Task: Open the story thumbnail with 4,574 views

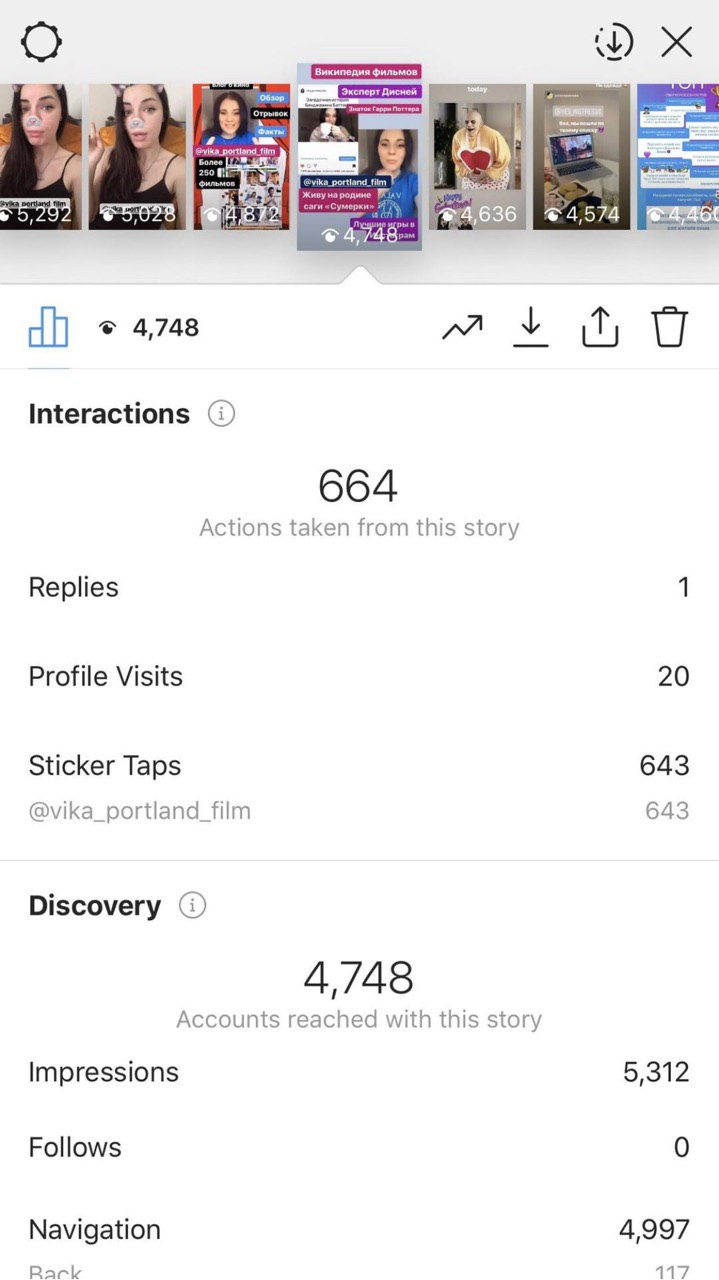Action: click(581, 157)
